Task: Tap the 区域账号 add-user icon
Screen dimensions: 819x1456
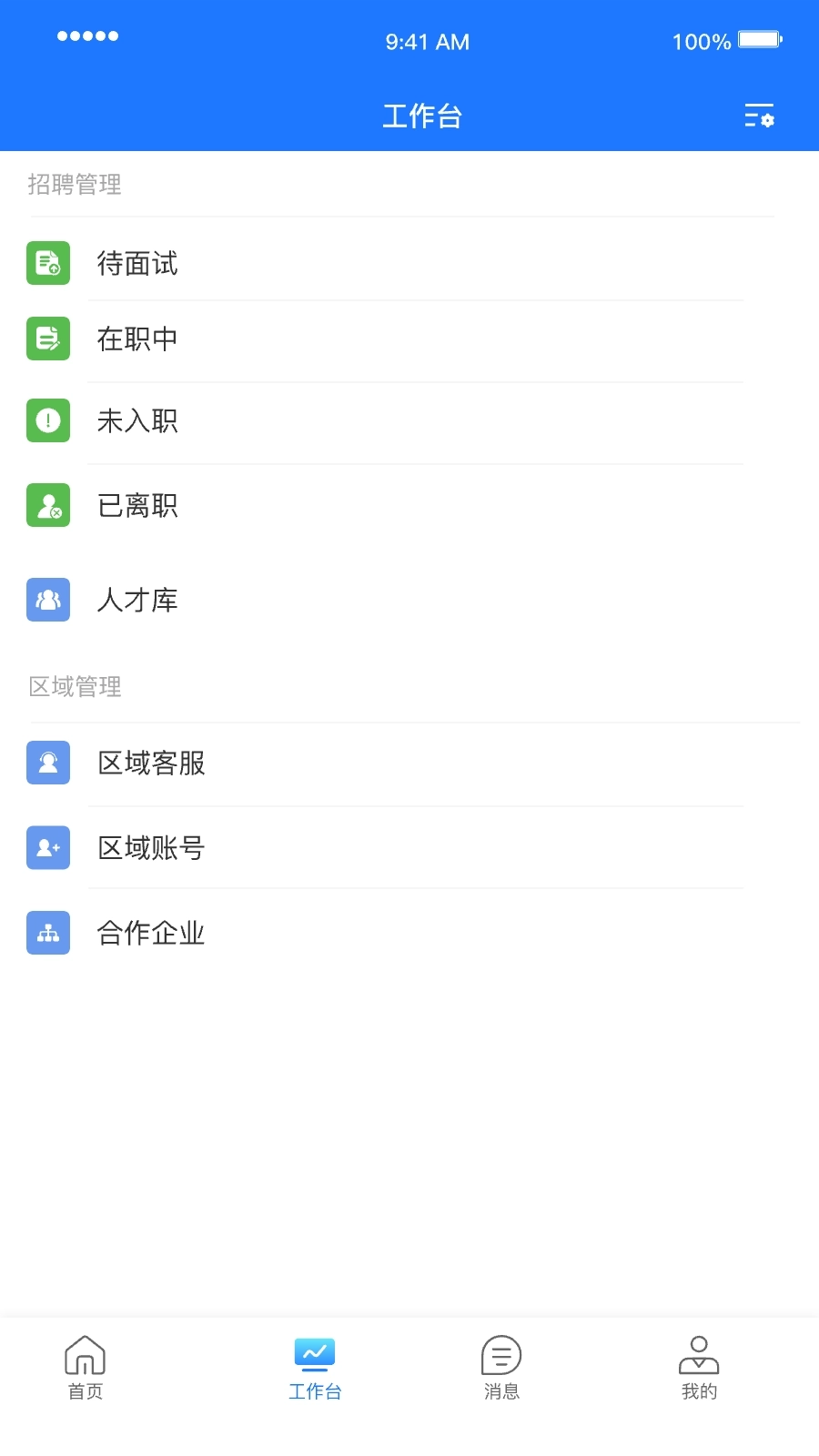Action: tap(48, 847)
